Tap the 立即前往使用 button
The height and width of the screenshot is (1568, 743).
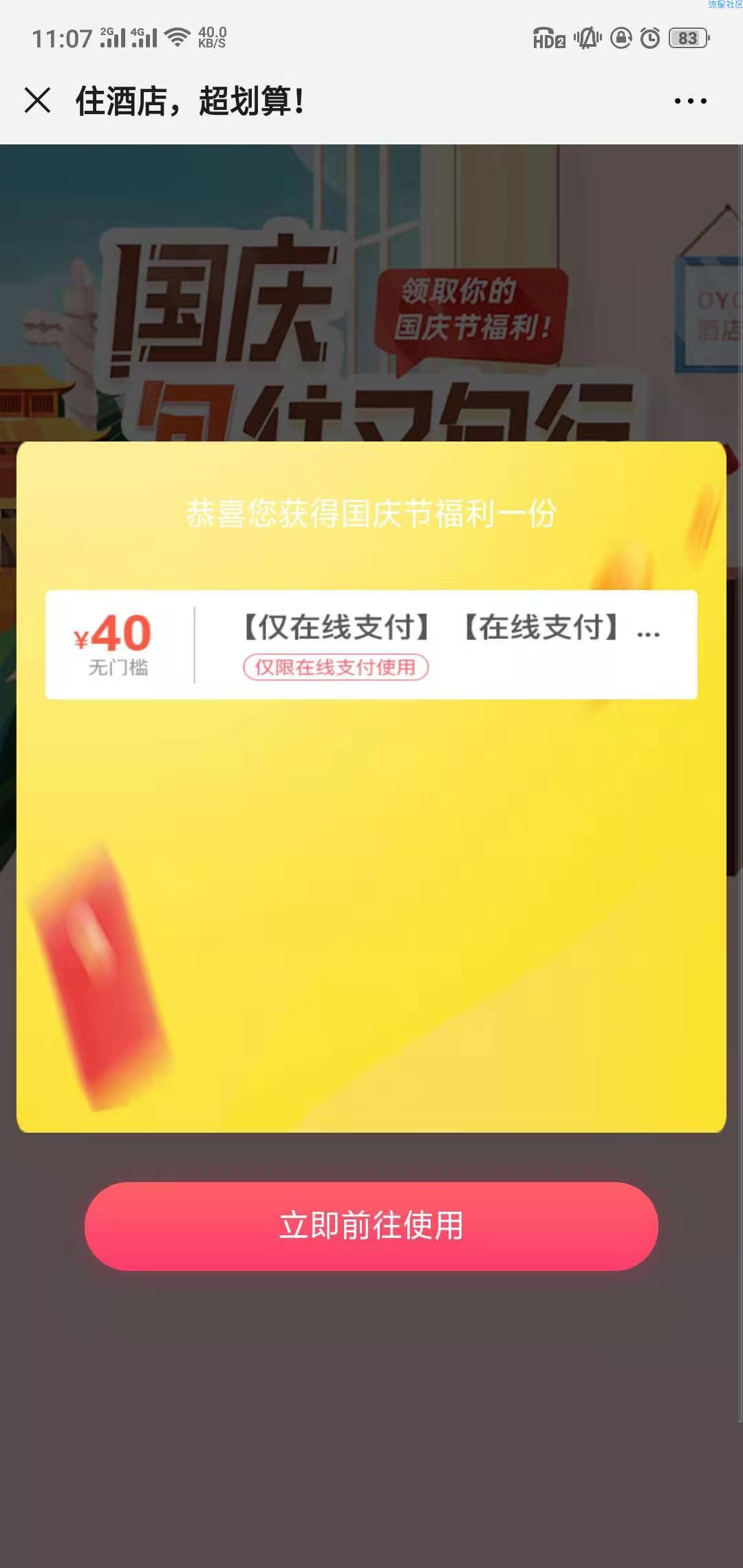pyautogui.click(x=371, y=1226)
